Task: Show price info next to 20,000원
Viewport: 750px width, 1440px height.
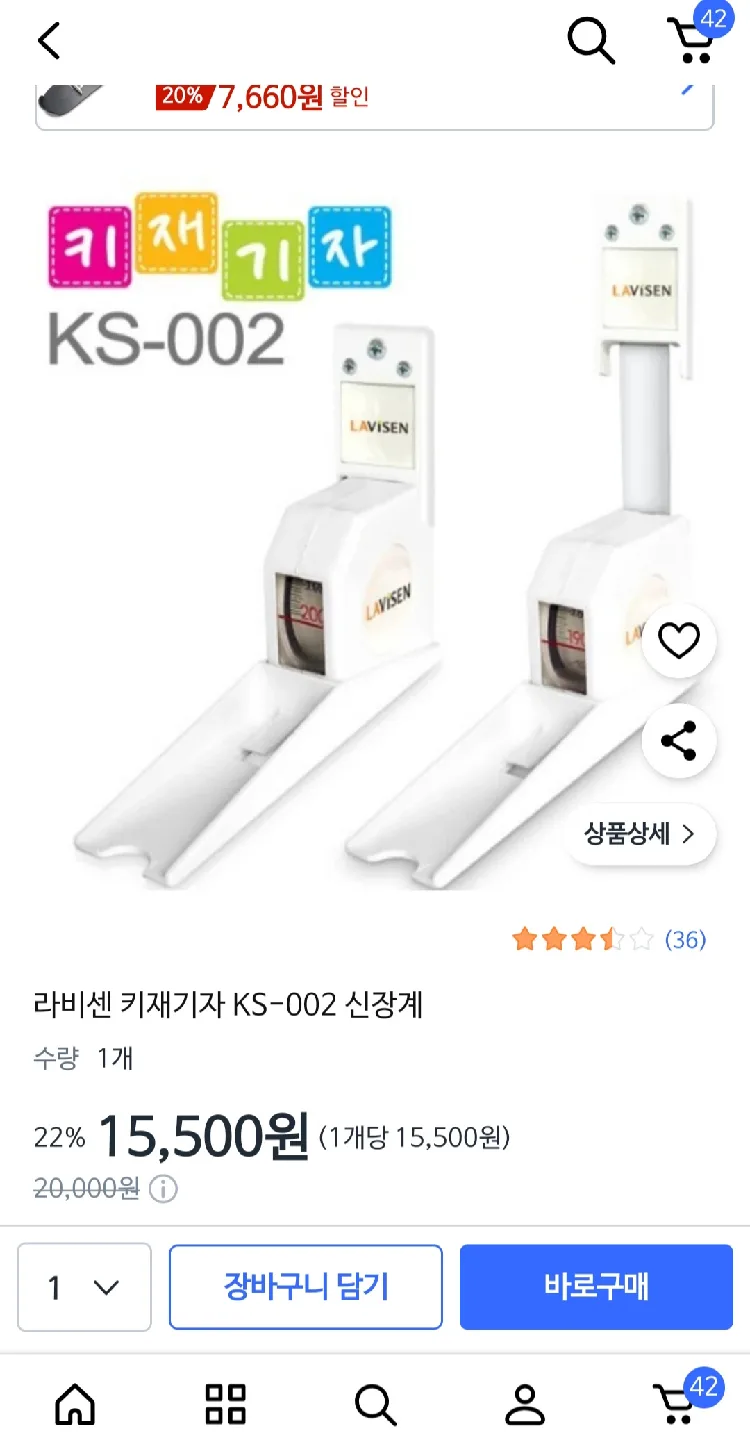Action: coord(163,1188)
